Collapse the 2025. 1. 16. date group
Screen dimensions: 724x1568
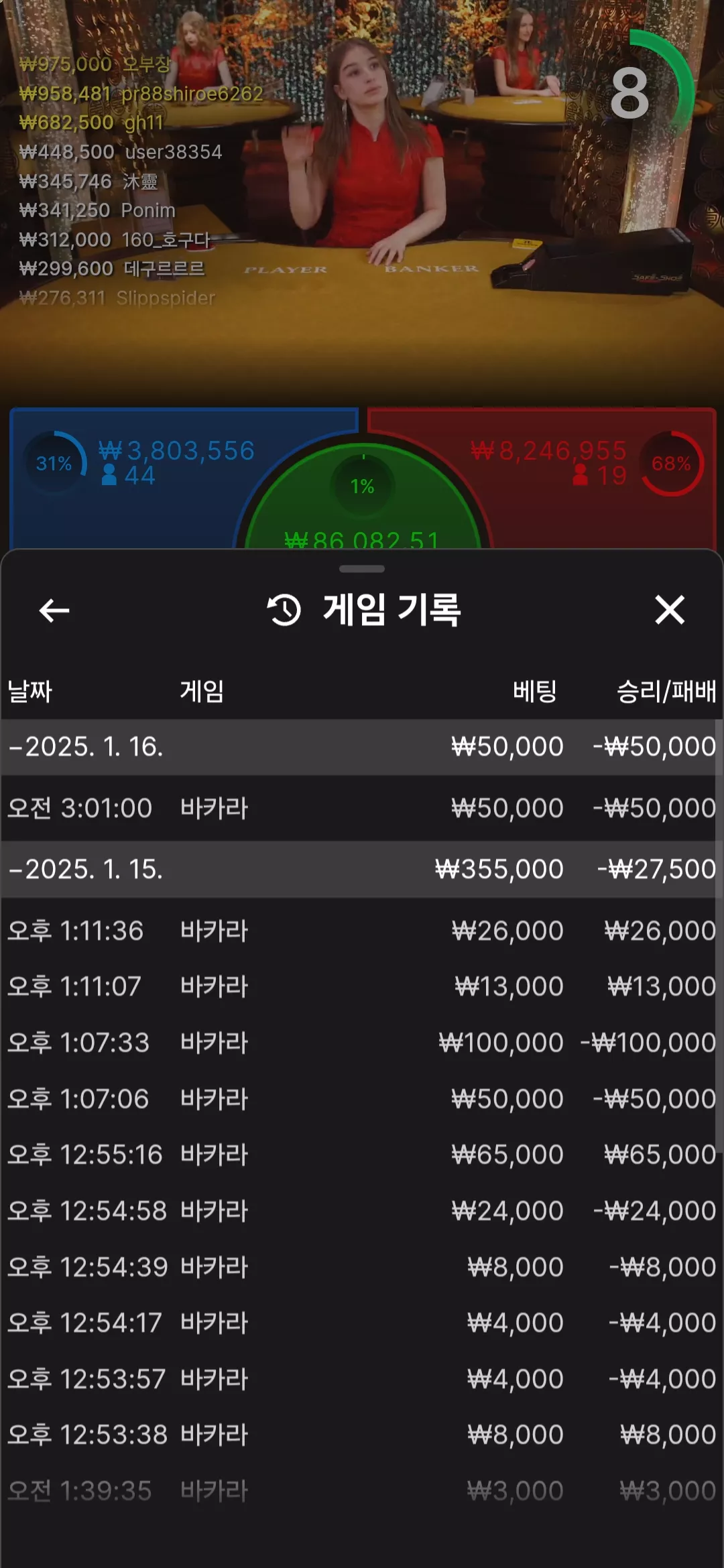tap(359, 747)
